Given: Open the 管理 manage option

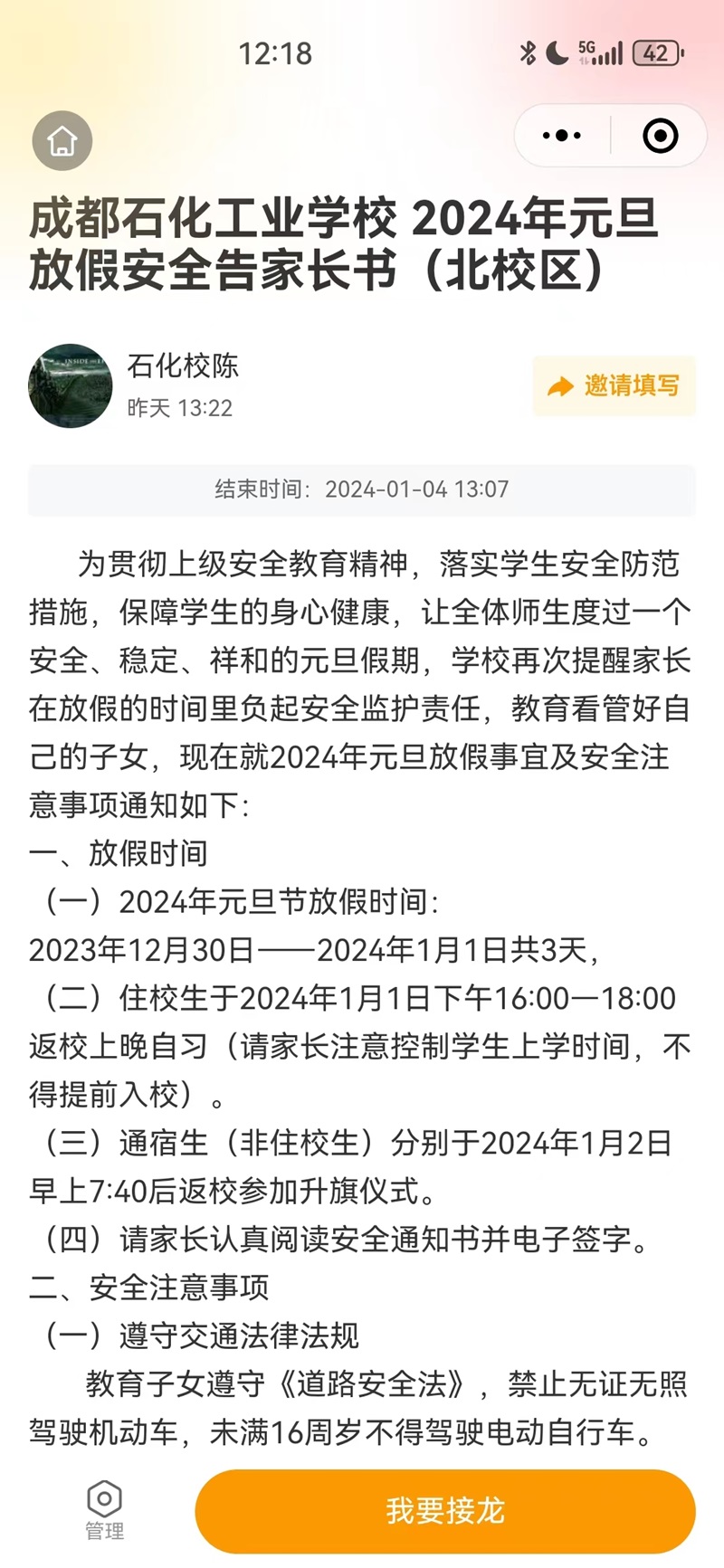Looking at the screenshot, I should click(104, 1510).
